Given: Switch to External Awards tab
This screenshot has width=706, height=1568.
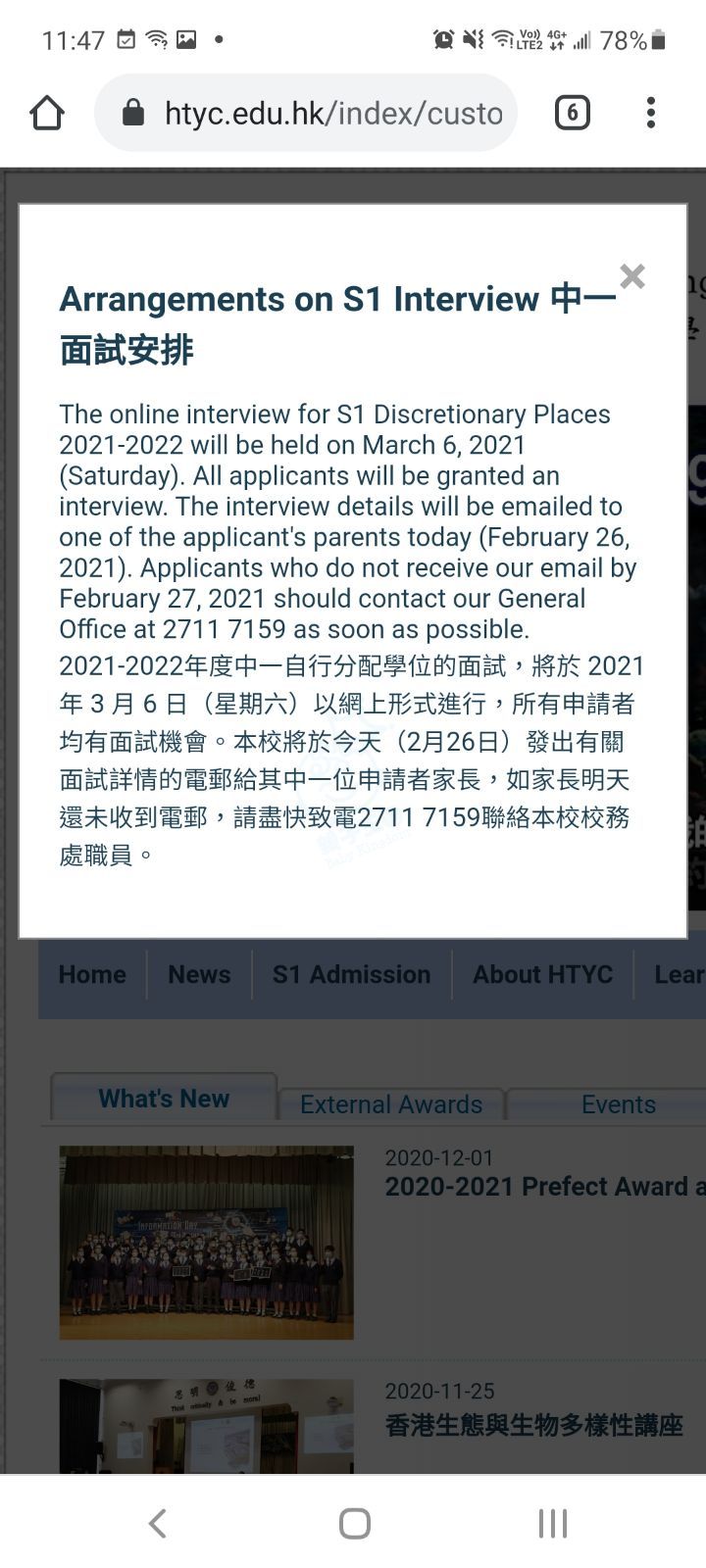Looking at the screenshot, I should click(x=391, y=1104).
